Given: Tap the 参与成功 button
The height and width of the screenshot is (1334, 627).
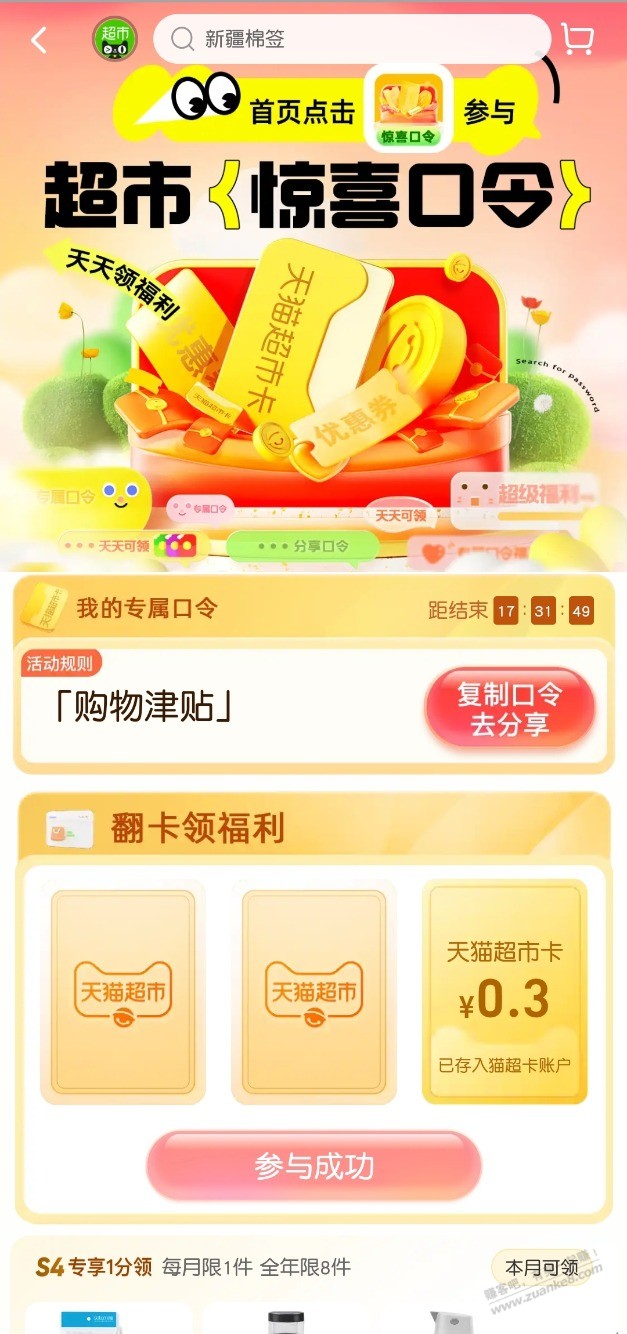Looking at the screenshot, I should [x=313, y=1166].
